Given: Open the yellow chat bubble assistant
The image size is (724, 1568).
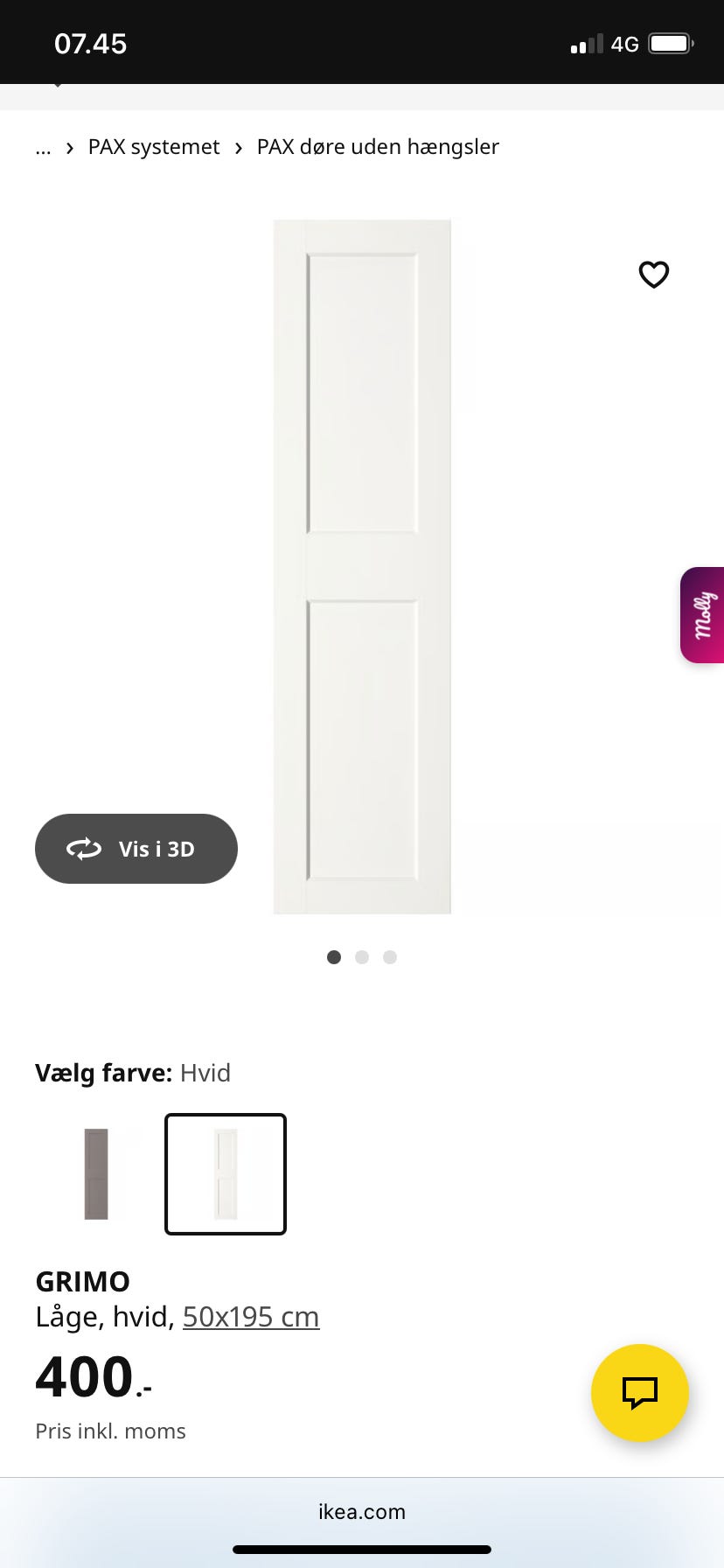Looking at the screenshot, I should click(x=639, y=1392).
